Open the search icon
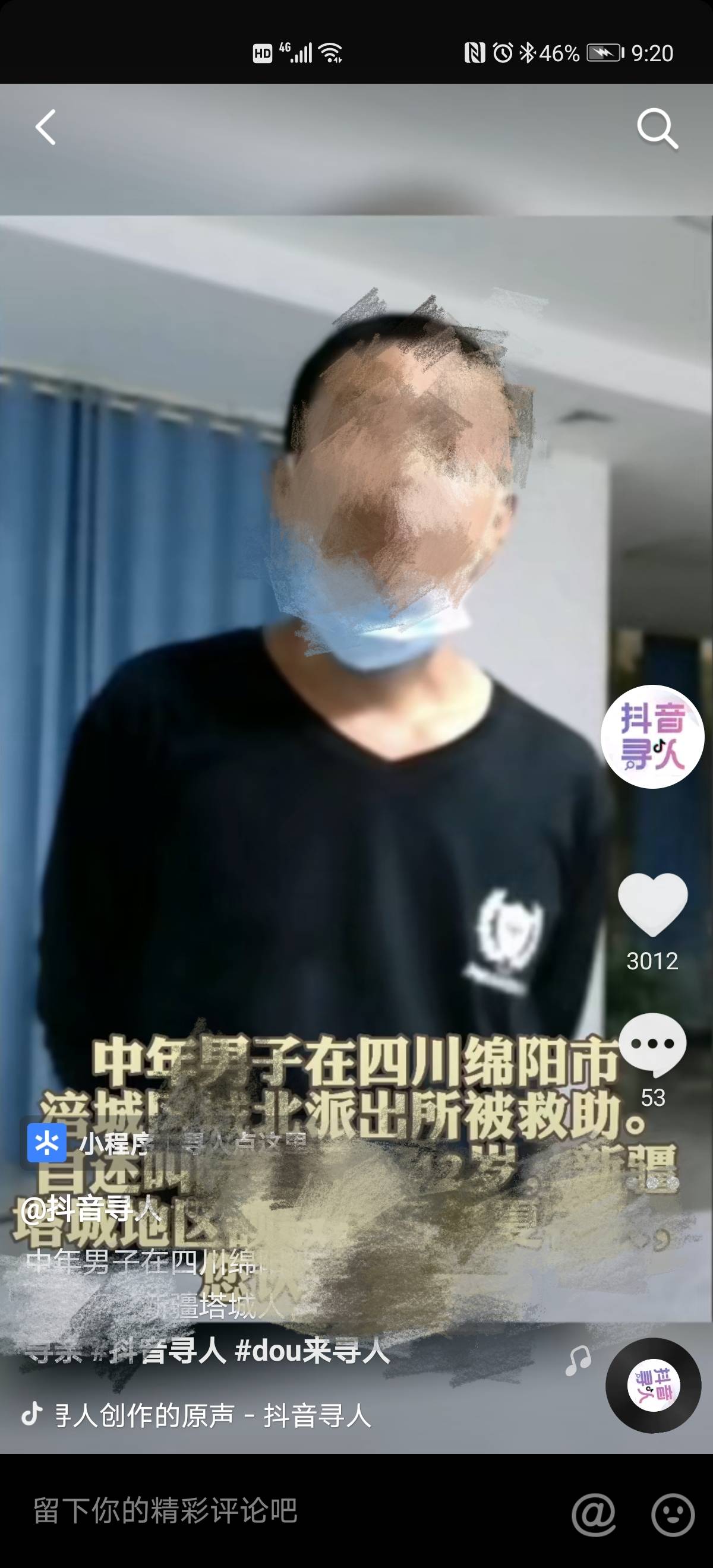713x1568 pixels. (x=658, y=127)
